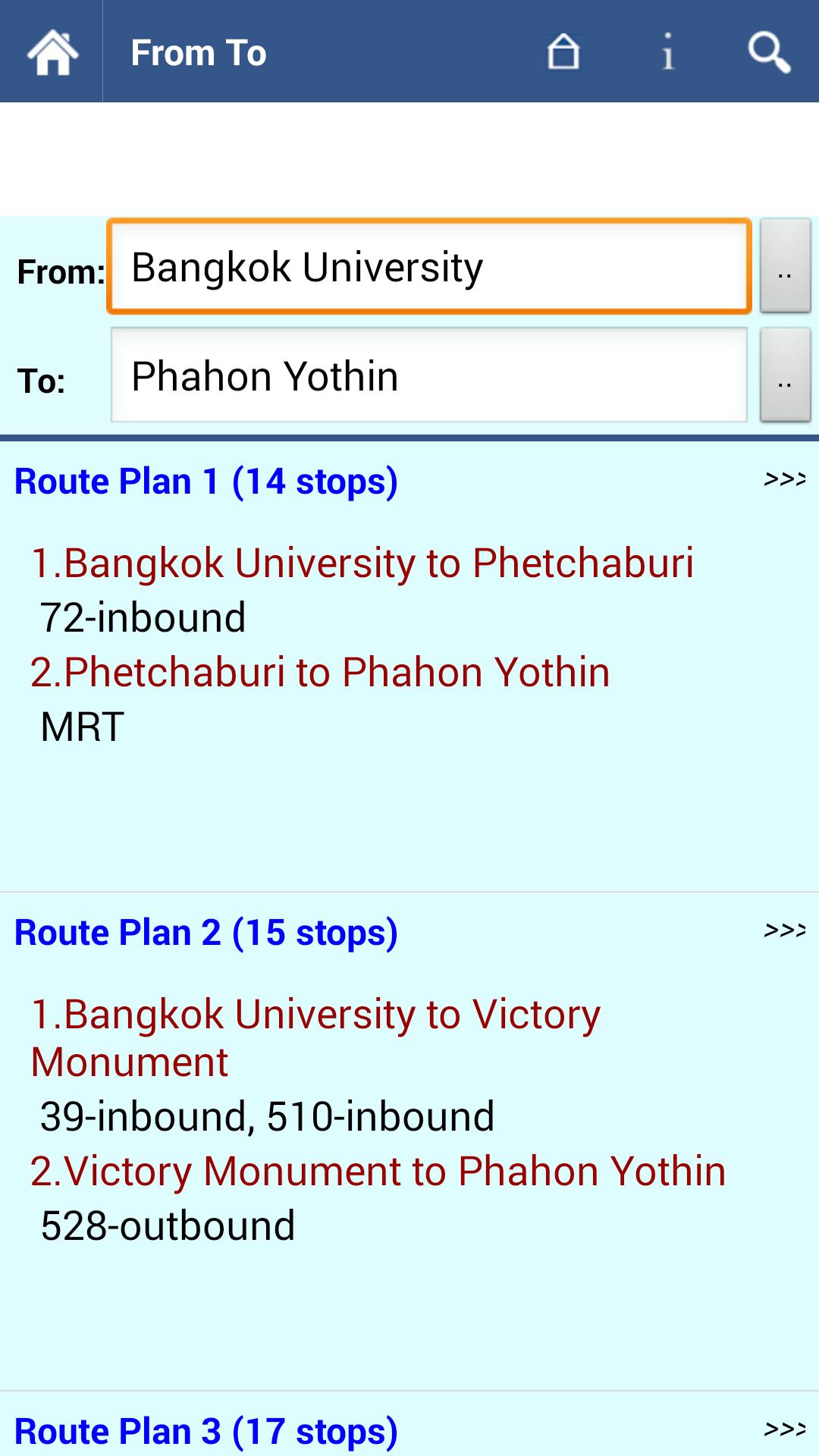The width and height of the screenshot is (819, 1456).
Task: Open the map view via the house outline icon
Action: (x=564, y=51)
